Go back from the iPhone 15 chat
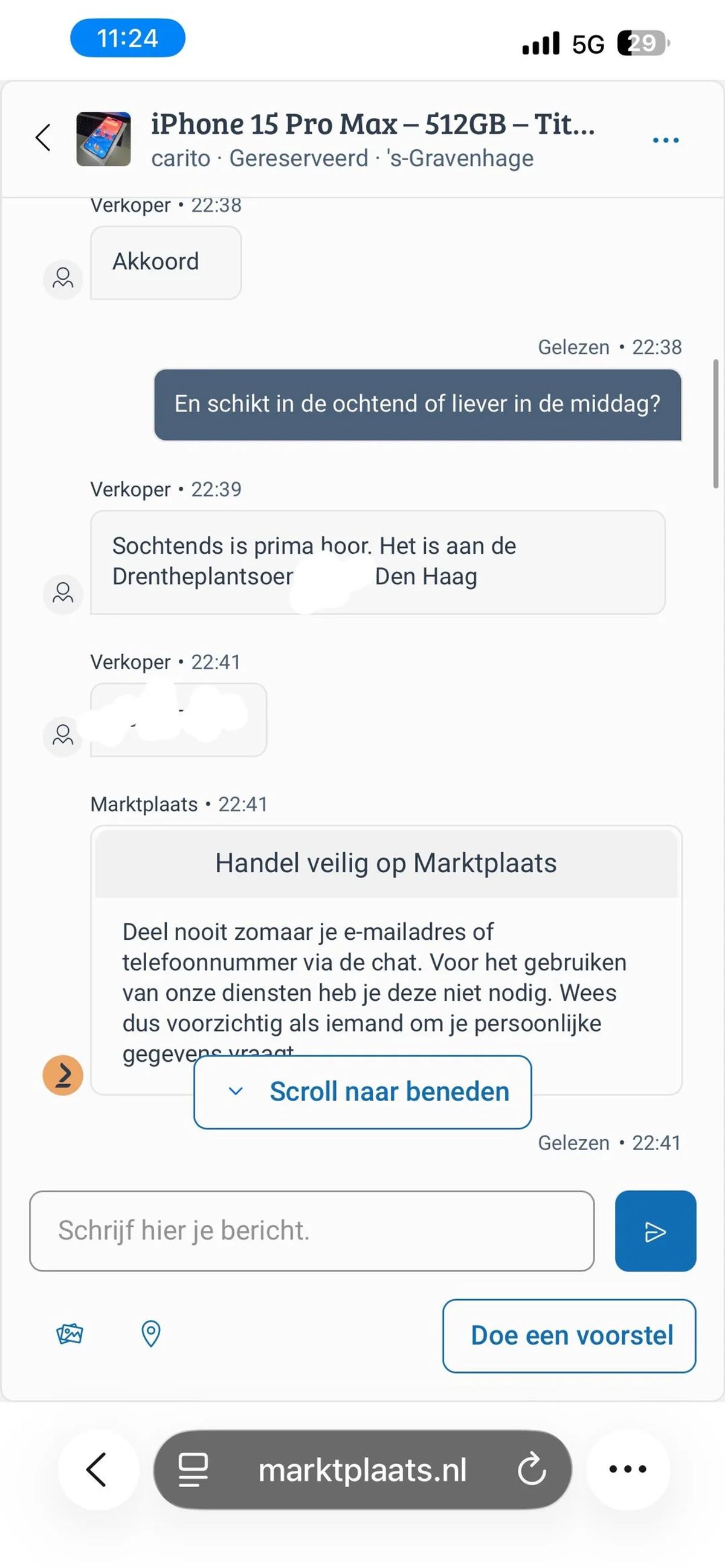The image size is (725, 1568). coord(43,138)
